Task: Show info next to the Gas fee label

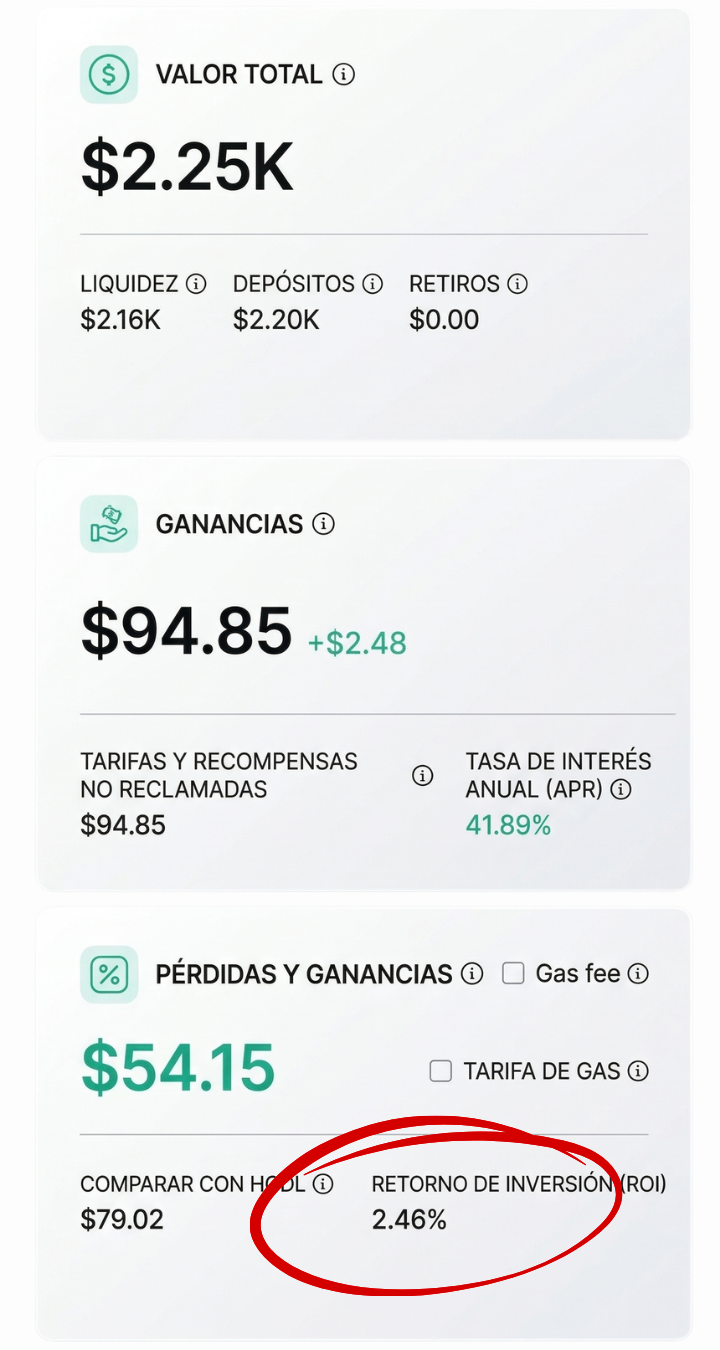Action: click(x=638, y=974)
